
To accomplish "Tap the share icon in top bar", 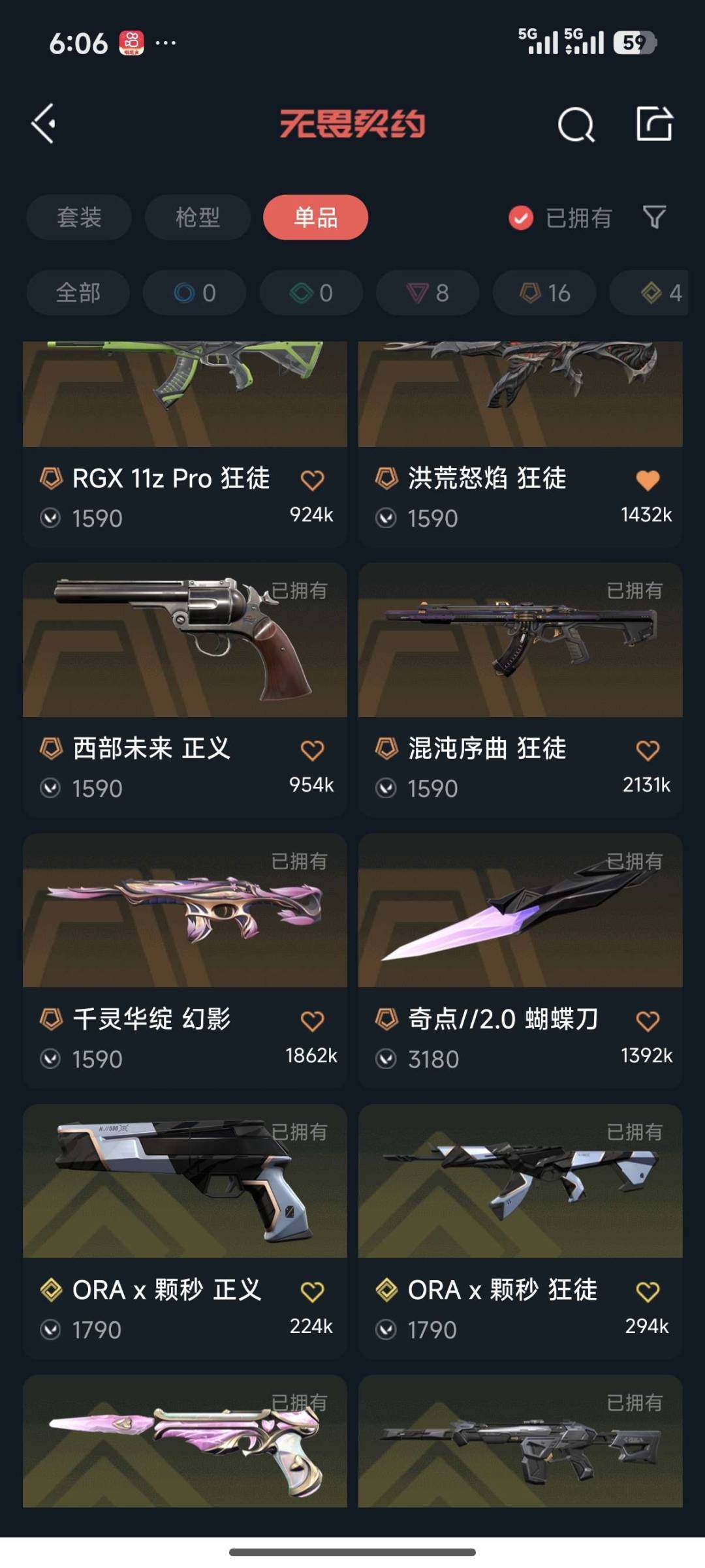I will pyautogui.click(x=656, y=124).
